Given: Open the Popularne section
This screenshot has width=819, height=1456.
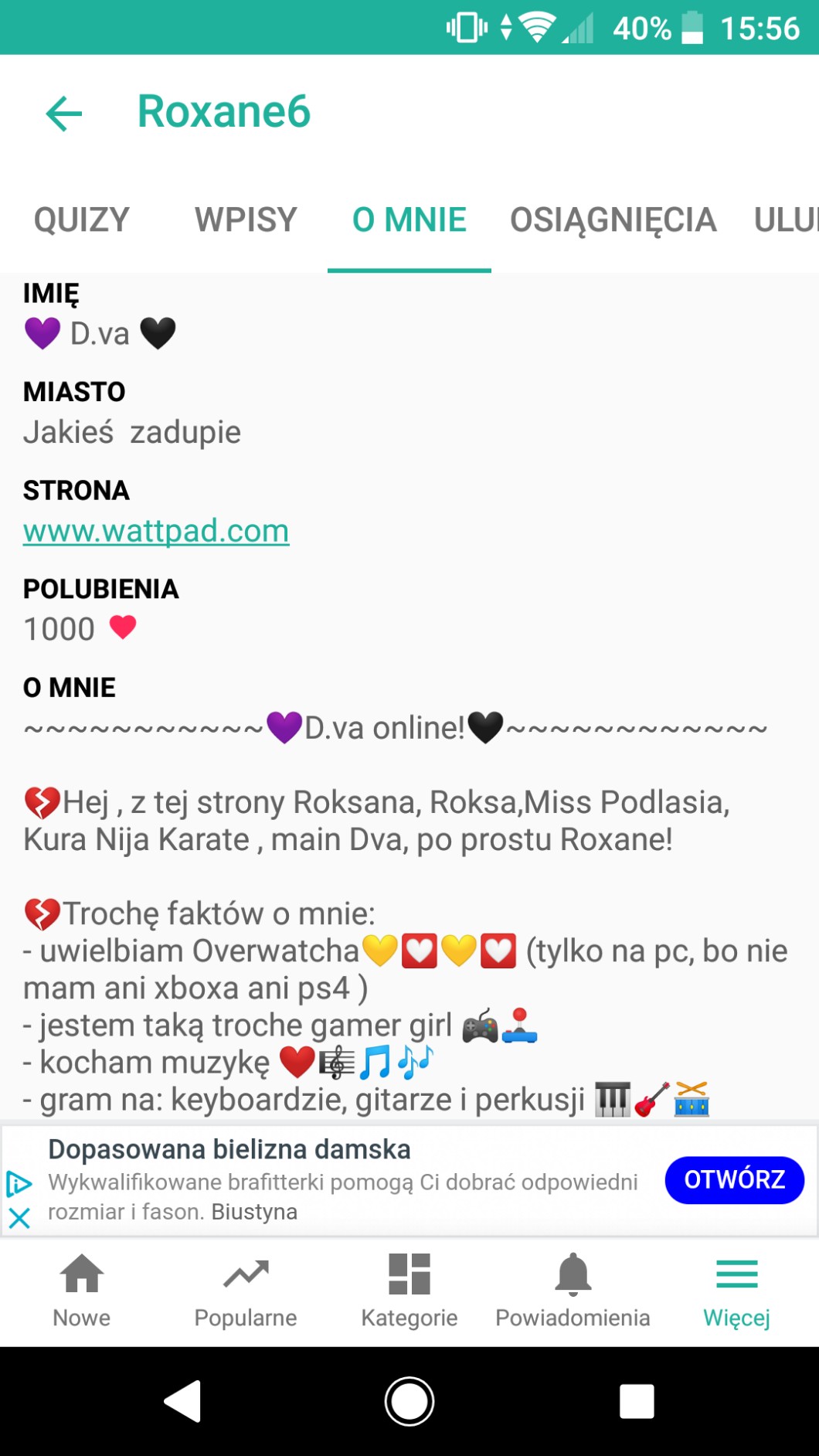Looking at the screenshot, I should [x=246, y=1290].
